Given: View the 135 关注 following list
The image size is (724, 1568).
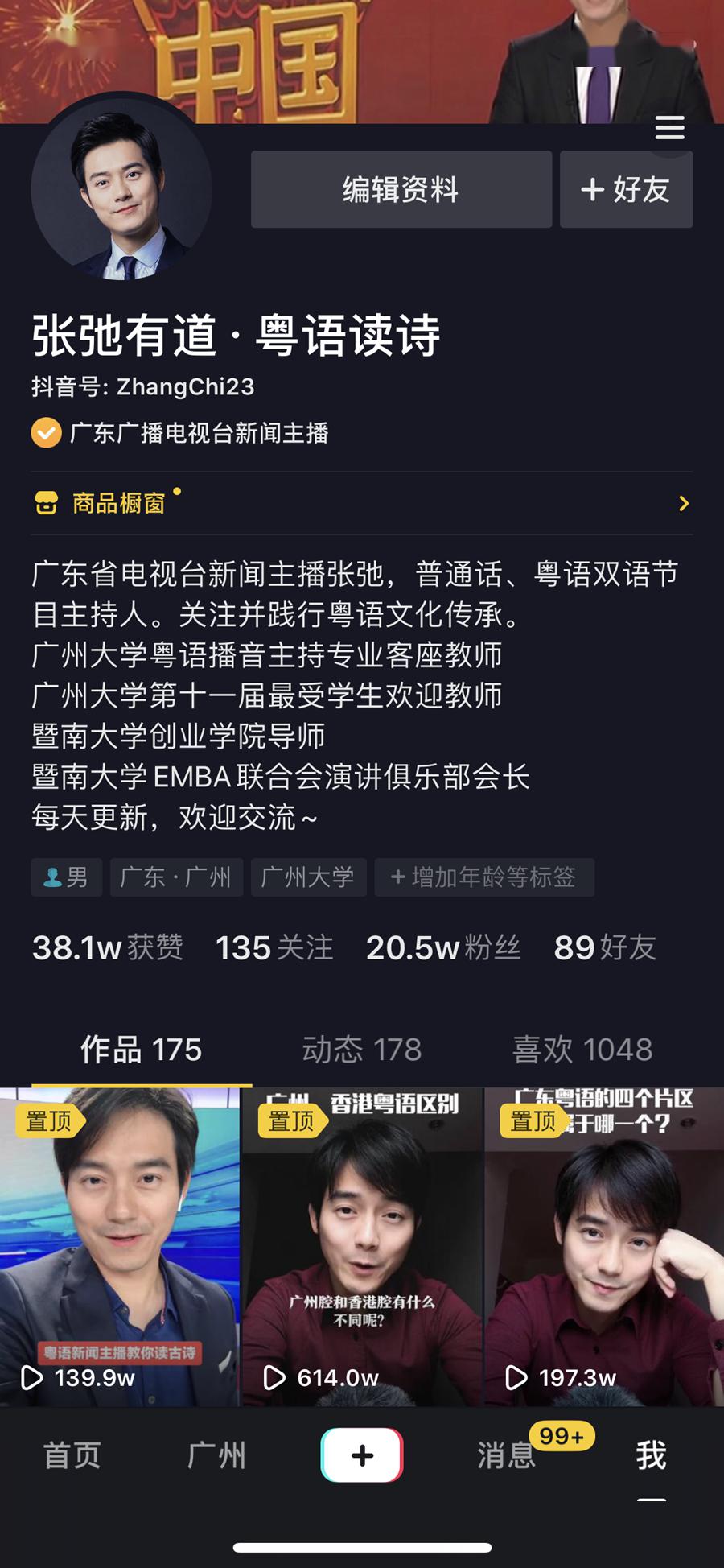Looking at the screenshot, I should (274, 947).
